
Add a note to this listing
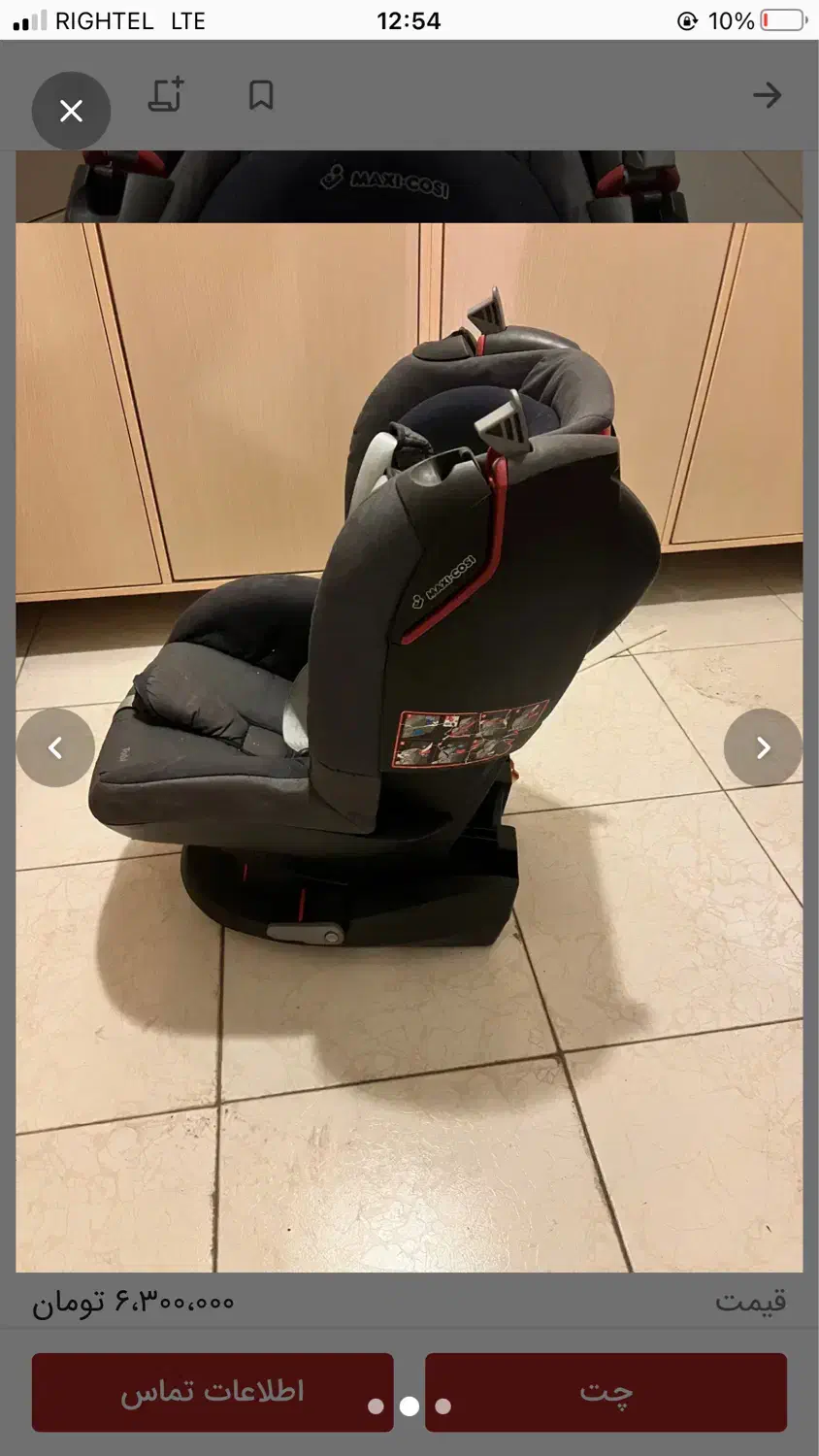pyautogui.click(x=166, y=95)
